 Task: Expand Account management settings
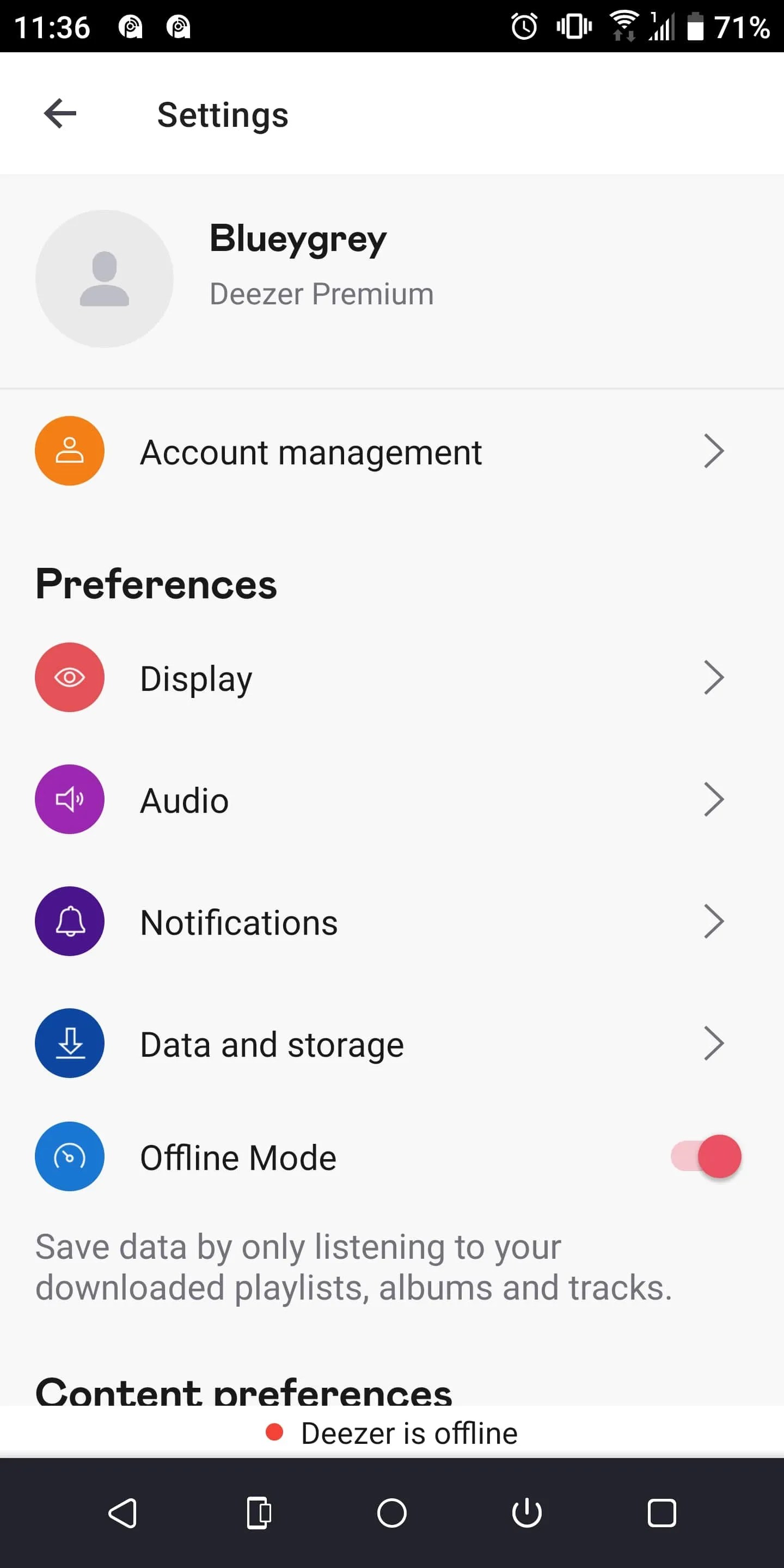(713, 451)
